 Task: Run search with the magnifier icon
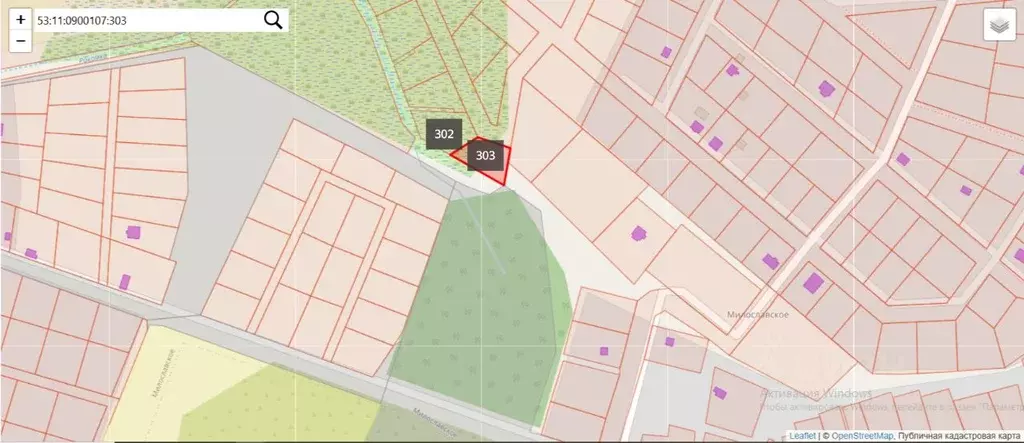273,20
